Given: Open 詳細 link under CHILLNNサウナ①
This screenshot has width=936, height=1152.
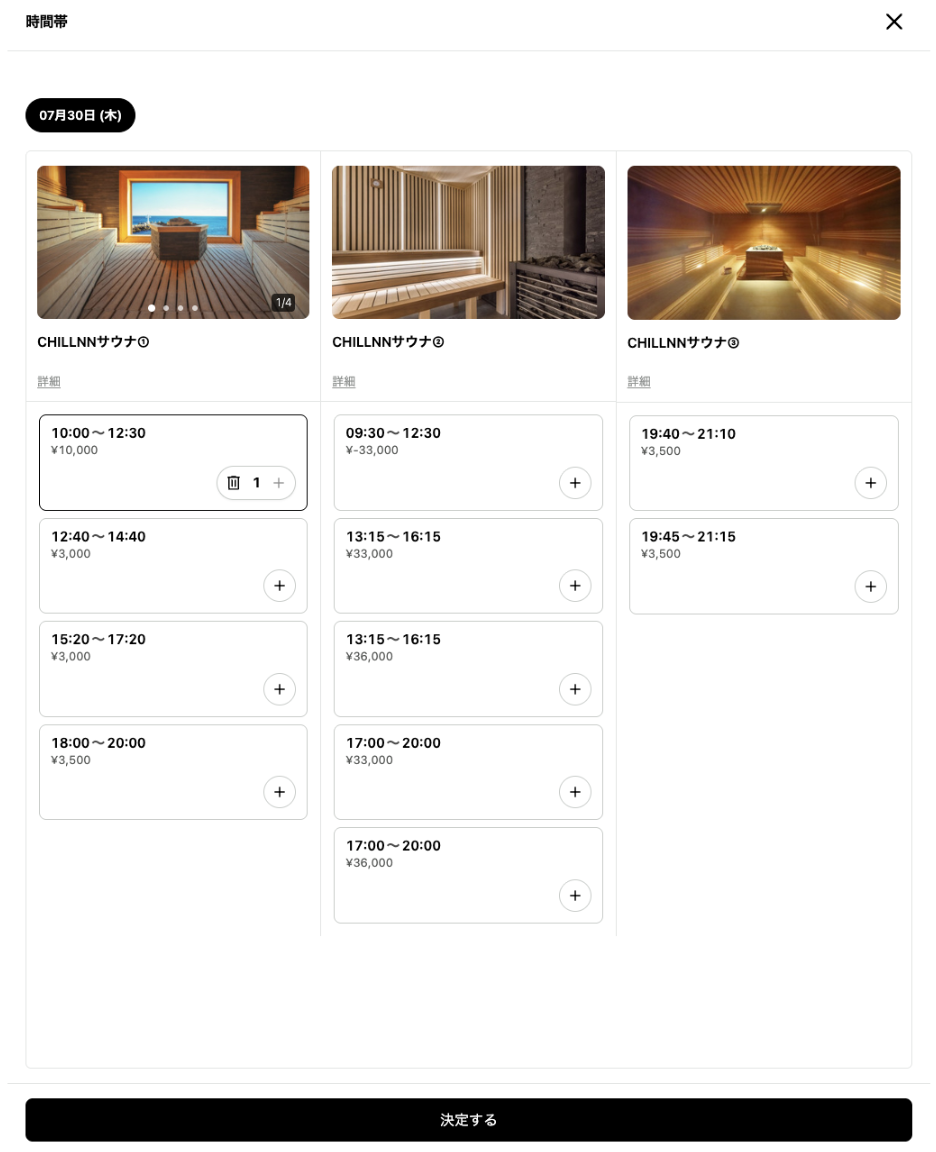Looking at the screenshot, I should [x=49, y=381].
